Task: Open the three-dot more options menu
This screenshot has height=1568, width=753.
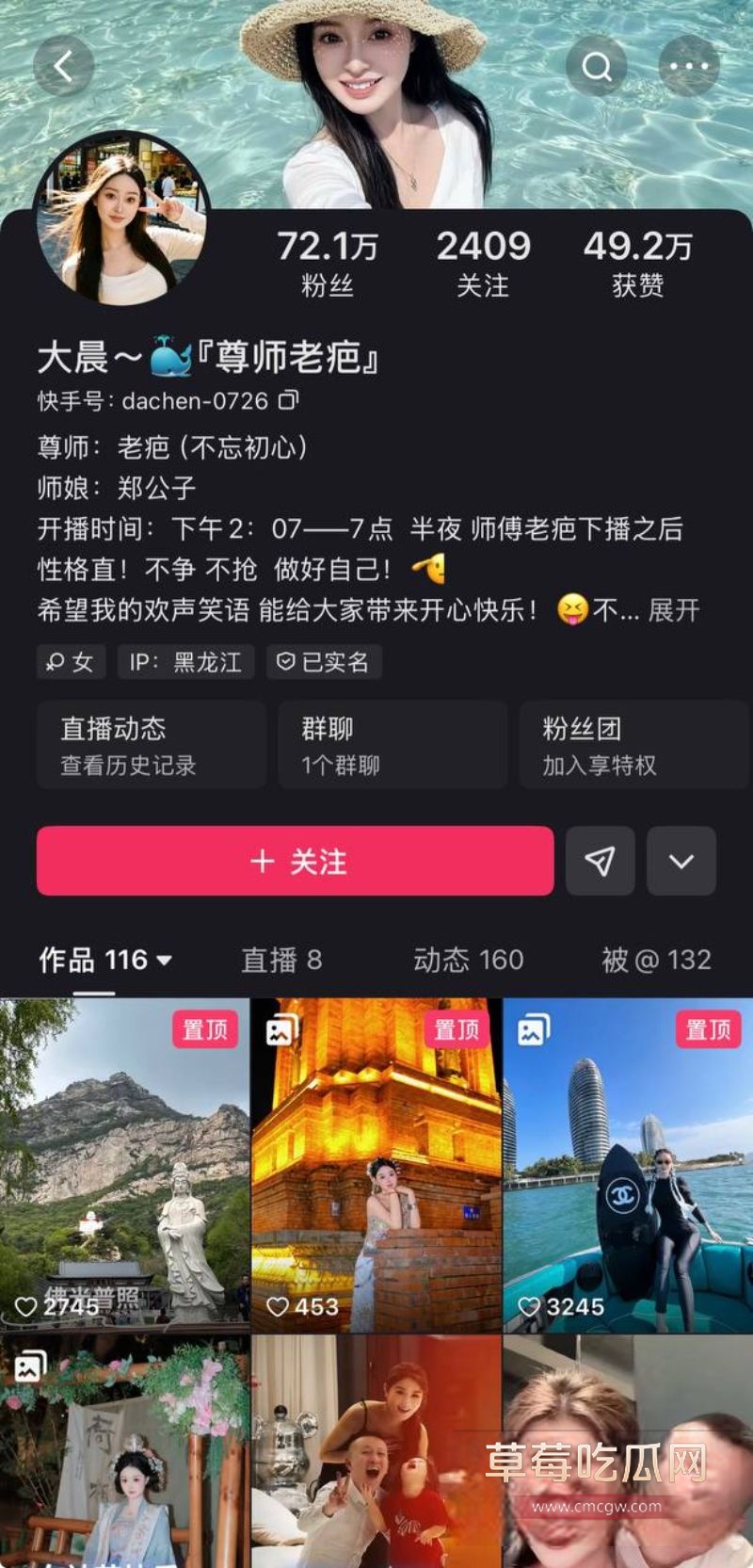Action: [x=690, y=66]
